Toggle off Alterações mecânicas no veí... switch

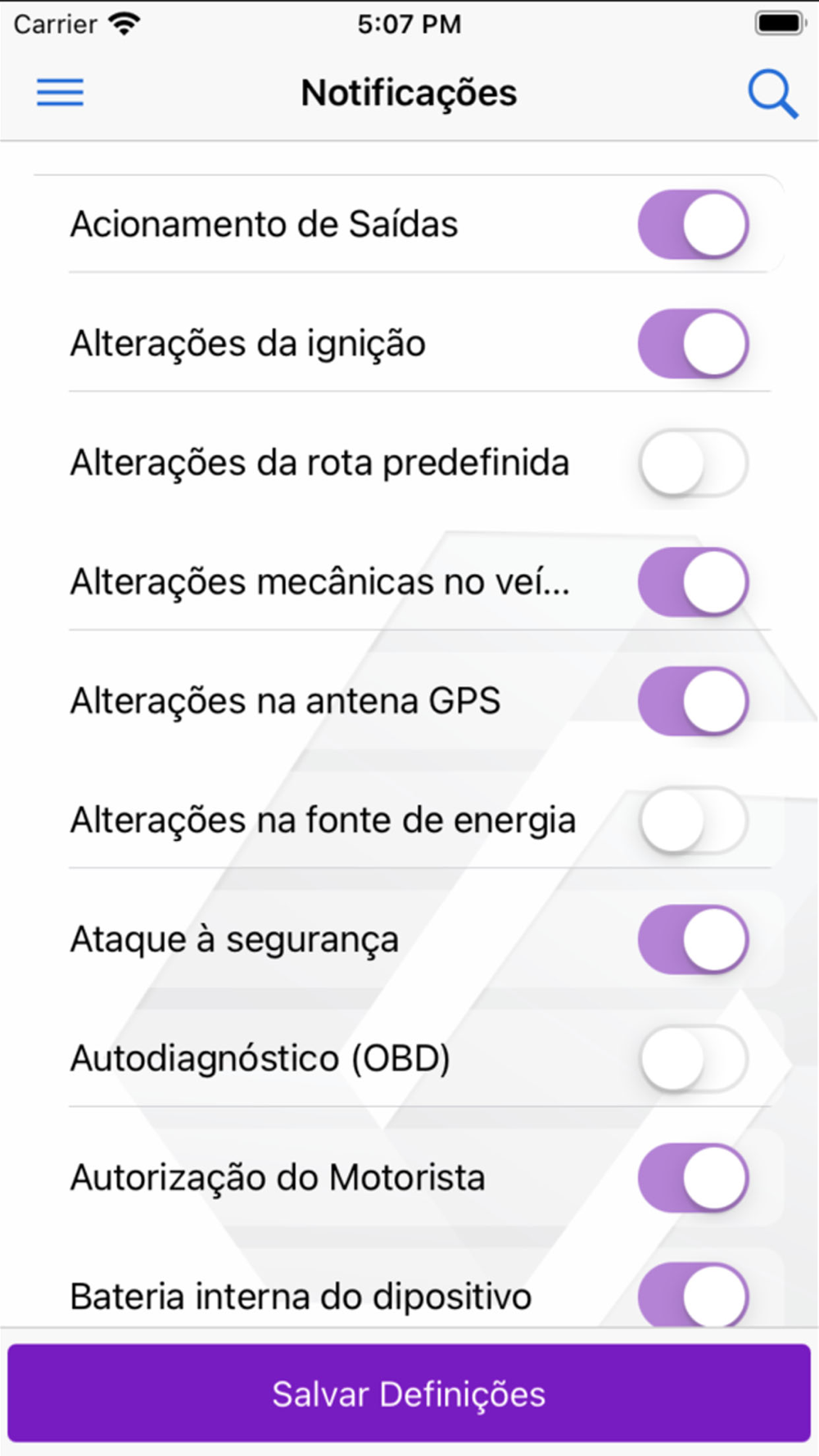click(x=693, y=582)
